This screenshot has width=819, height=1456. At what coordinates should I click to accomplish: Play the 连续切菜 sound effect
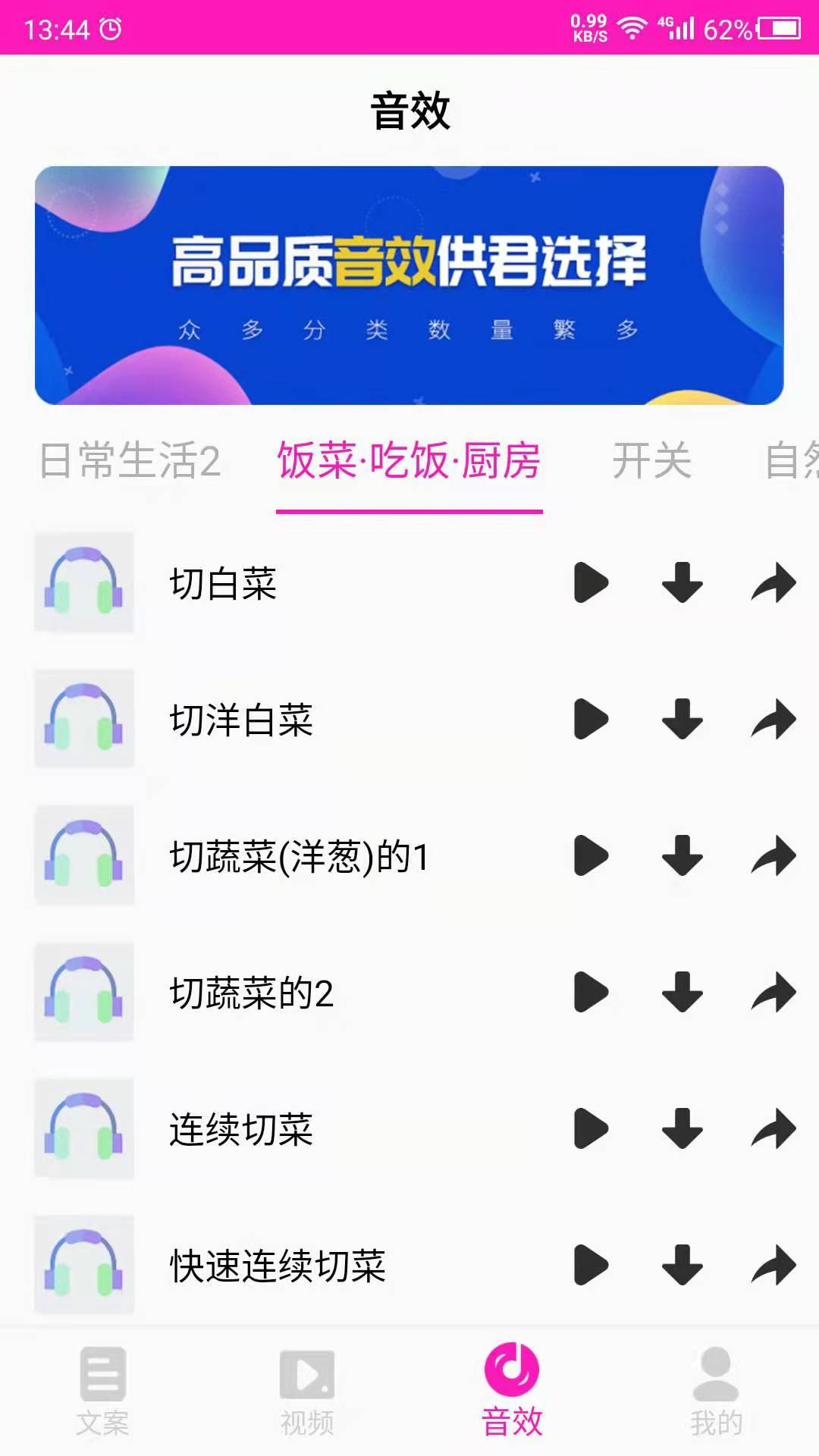pyautogui.click(x=592, y=1130)
